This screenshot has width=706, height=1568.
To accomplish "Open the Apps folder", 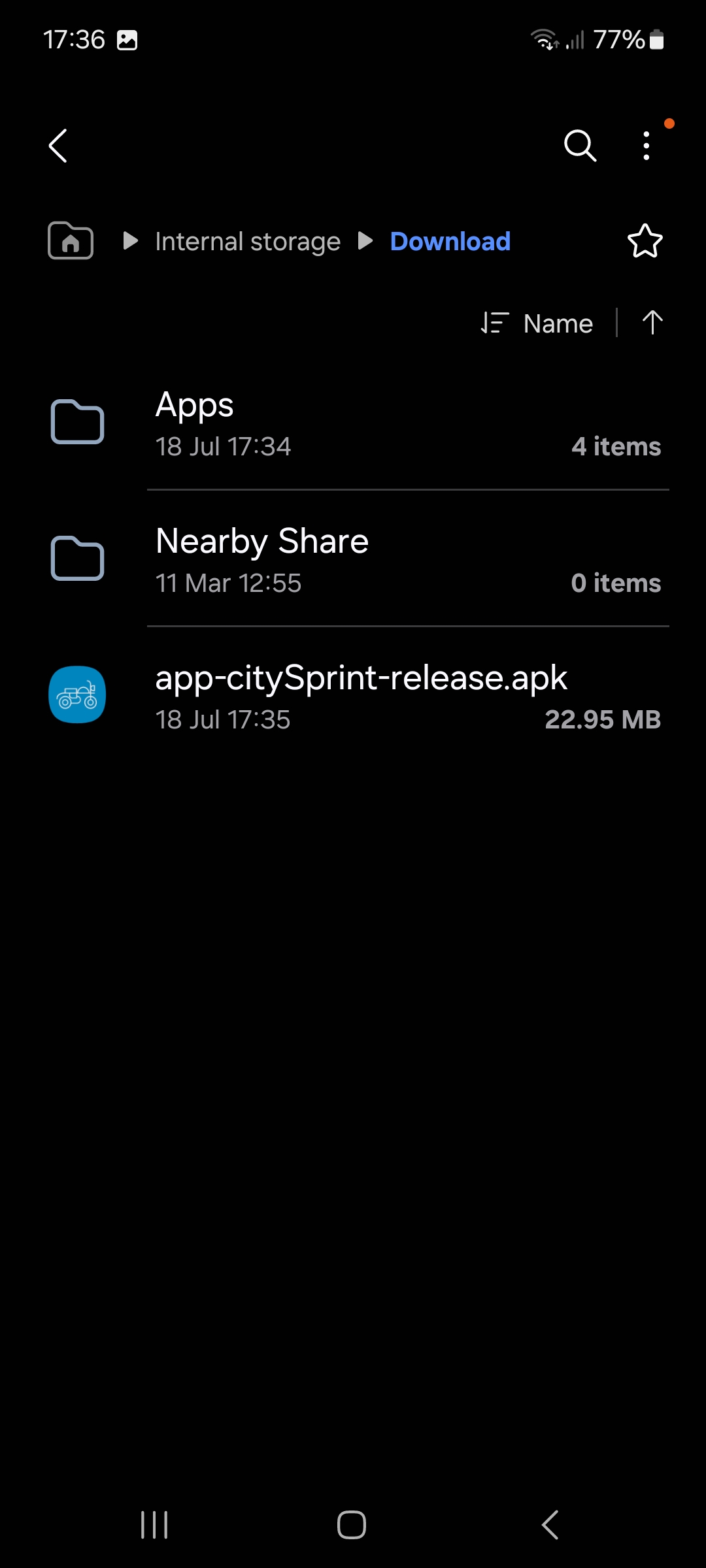I will pos(353,423).
